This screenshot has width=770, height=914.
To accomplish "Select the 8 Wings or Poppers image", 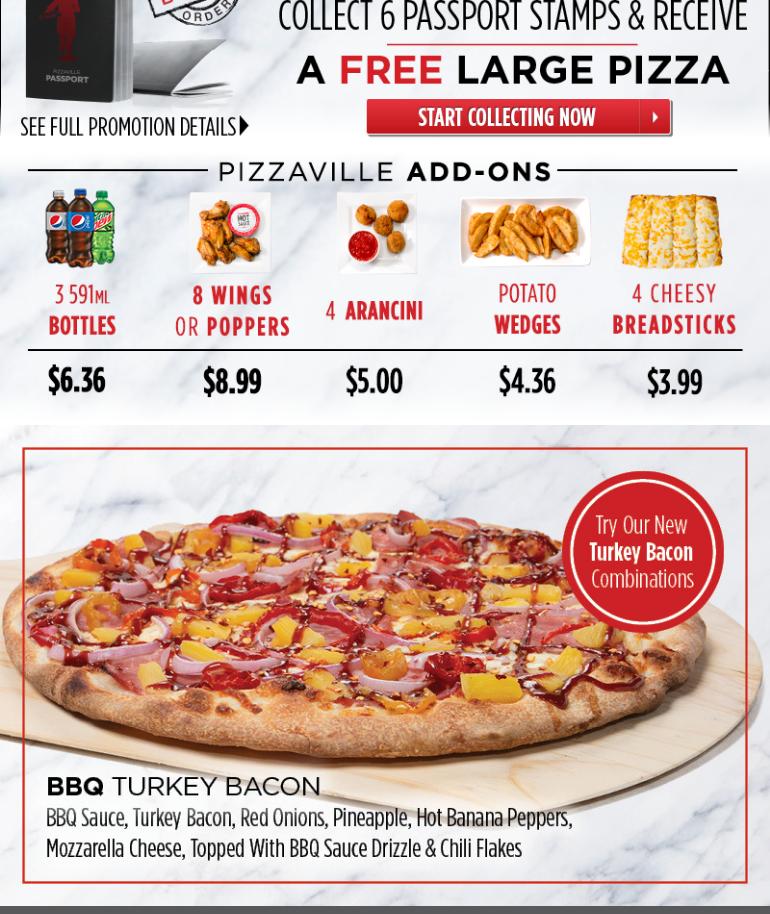I will click(x=230, y=230).
